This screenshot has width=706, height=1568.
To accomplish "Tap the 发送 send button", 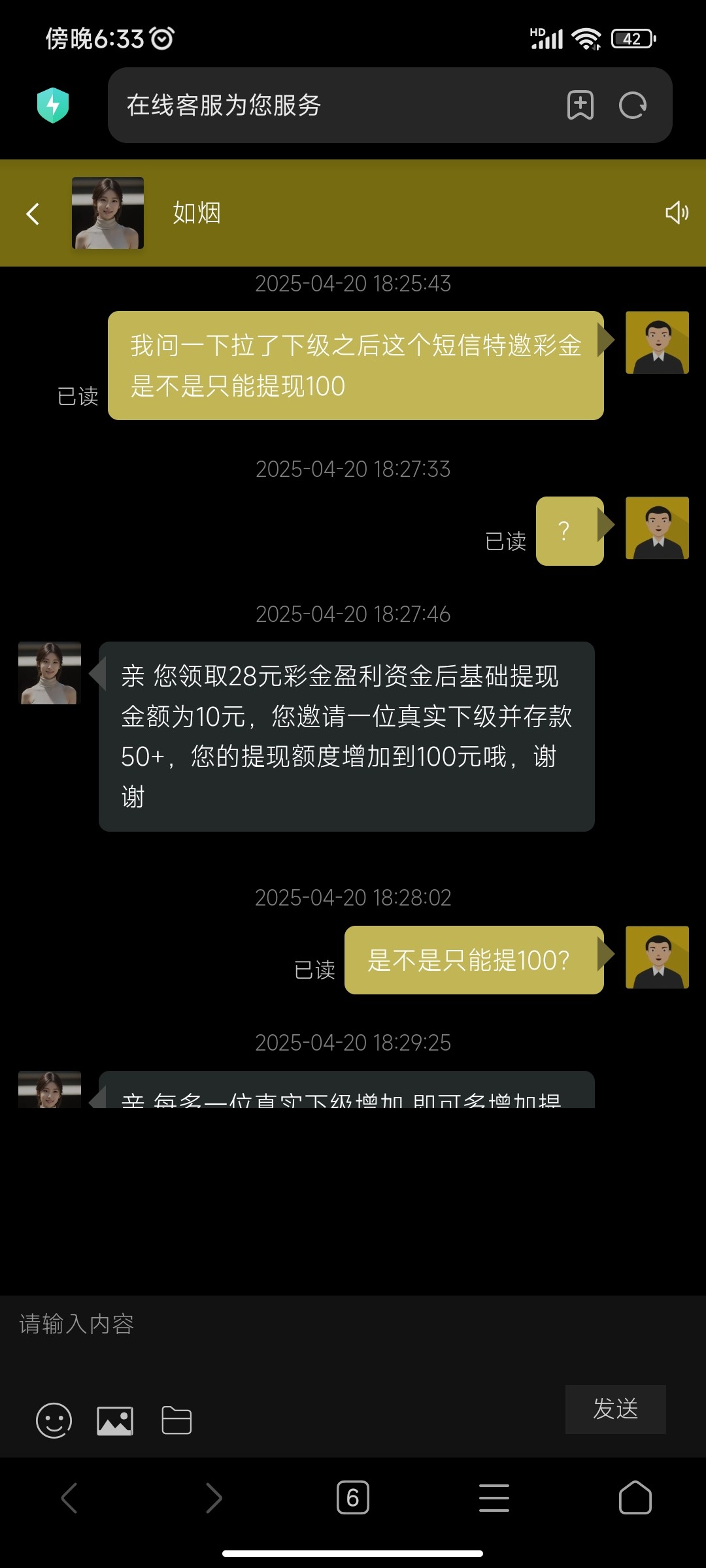I will coord(615,1409).
